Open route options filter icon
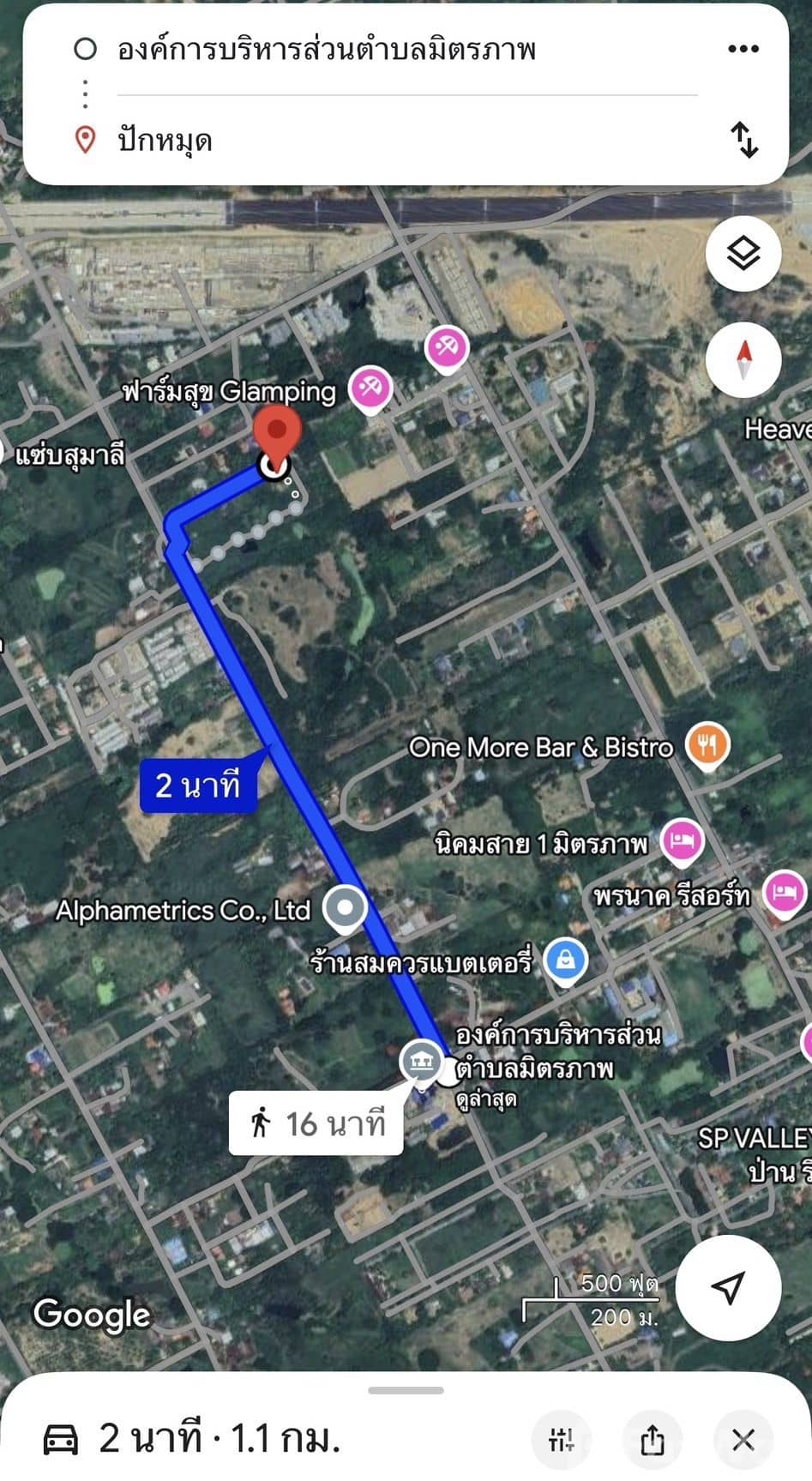 562,1439
